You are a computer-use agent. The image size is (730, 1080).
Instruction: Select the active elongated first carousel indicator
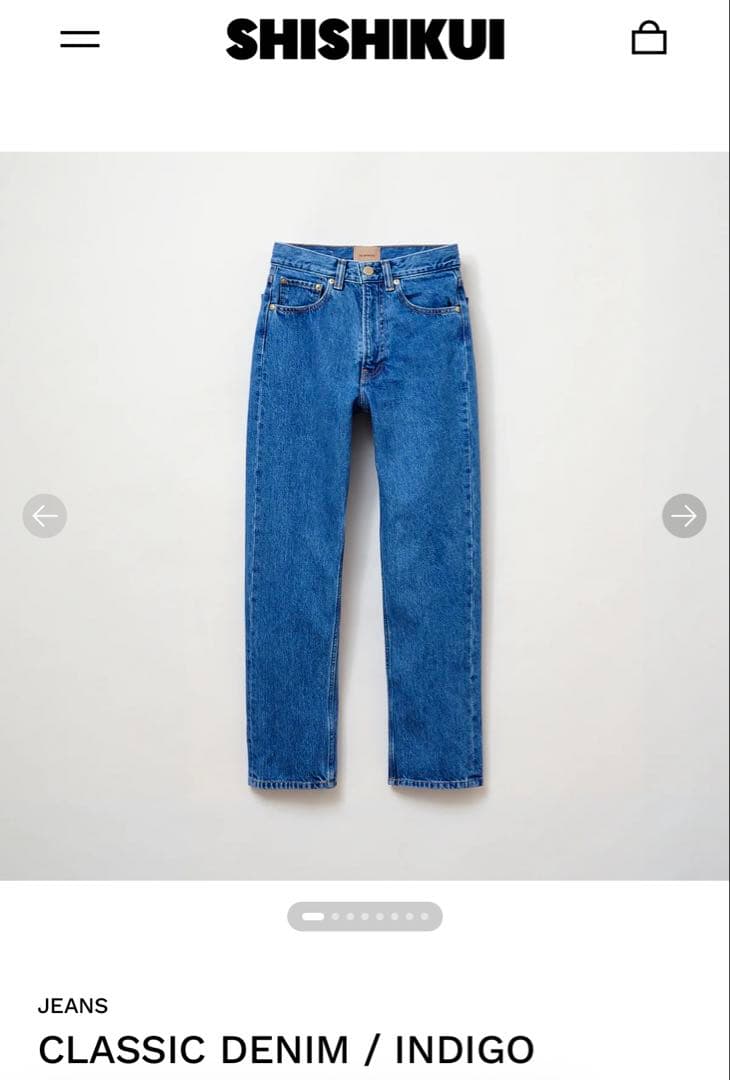[313, 916]
